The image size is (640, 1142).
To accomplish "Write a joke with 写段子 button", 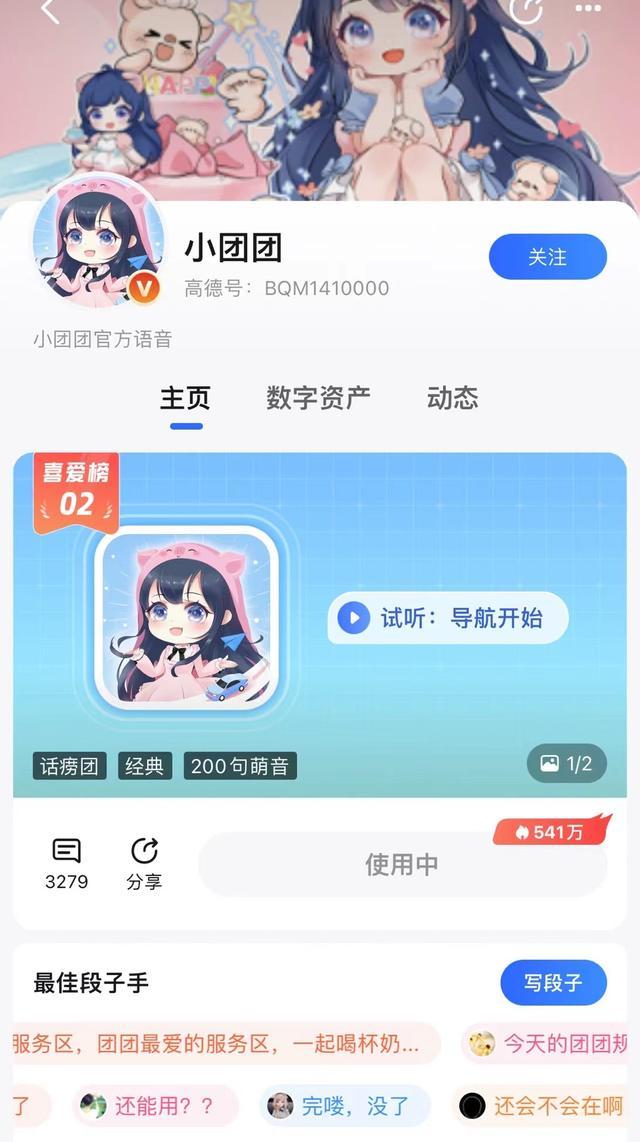I will pos(553,983).
